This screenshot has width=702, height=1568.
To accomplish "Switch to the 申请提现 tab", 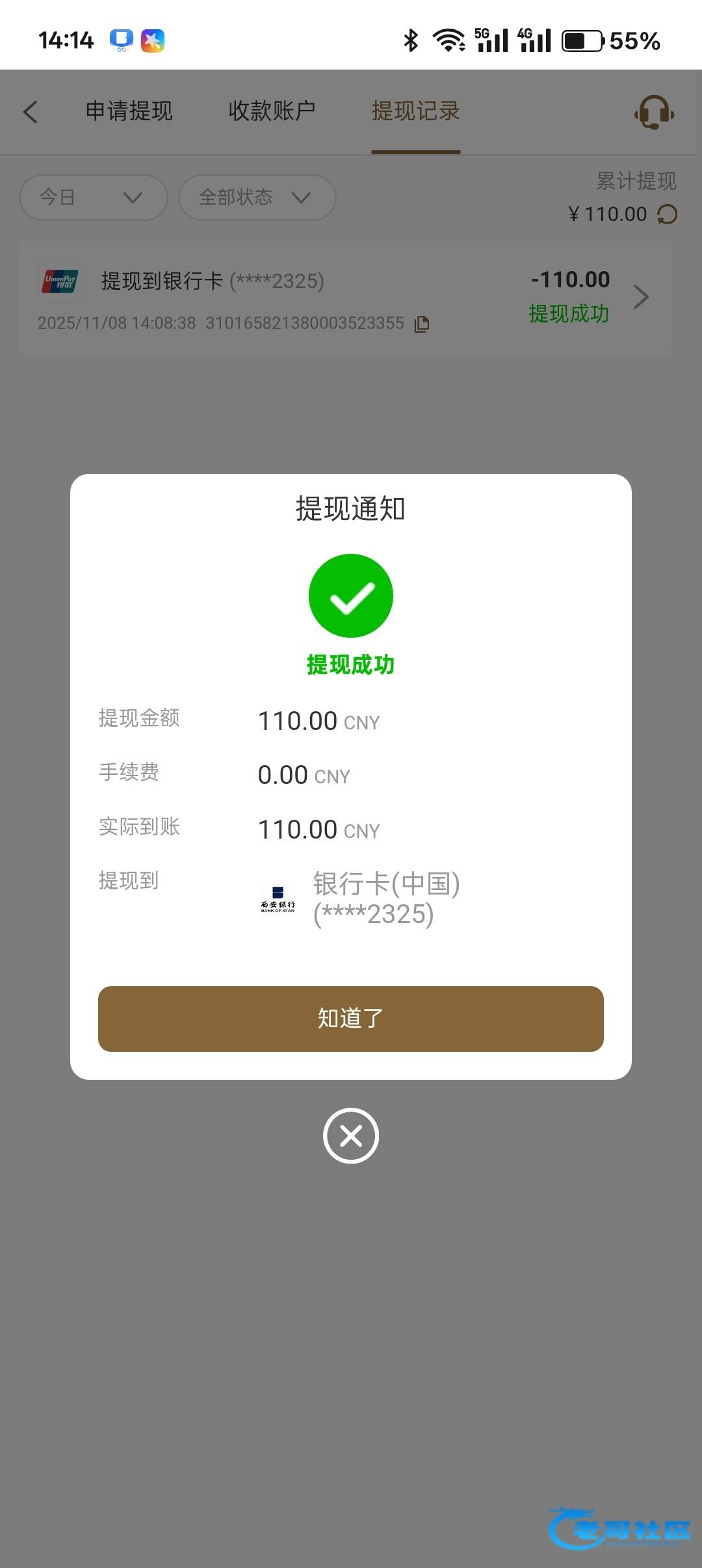I will [129, 111].
